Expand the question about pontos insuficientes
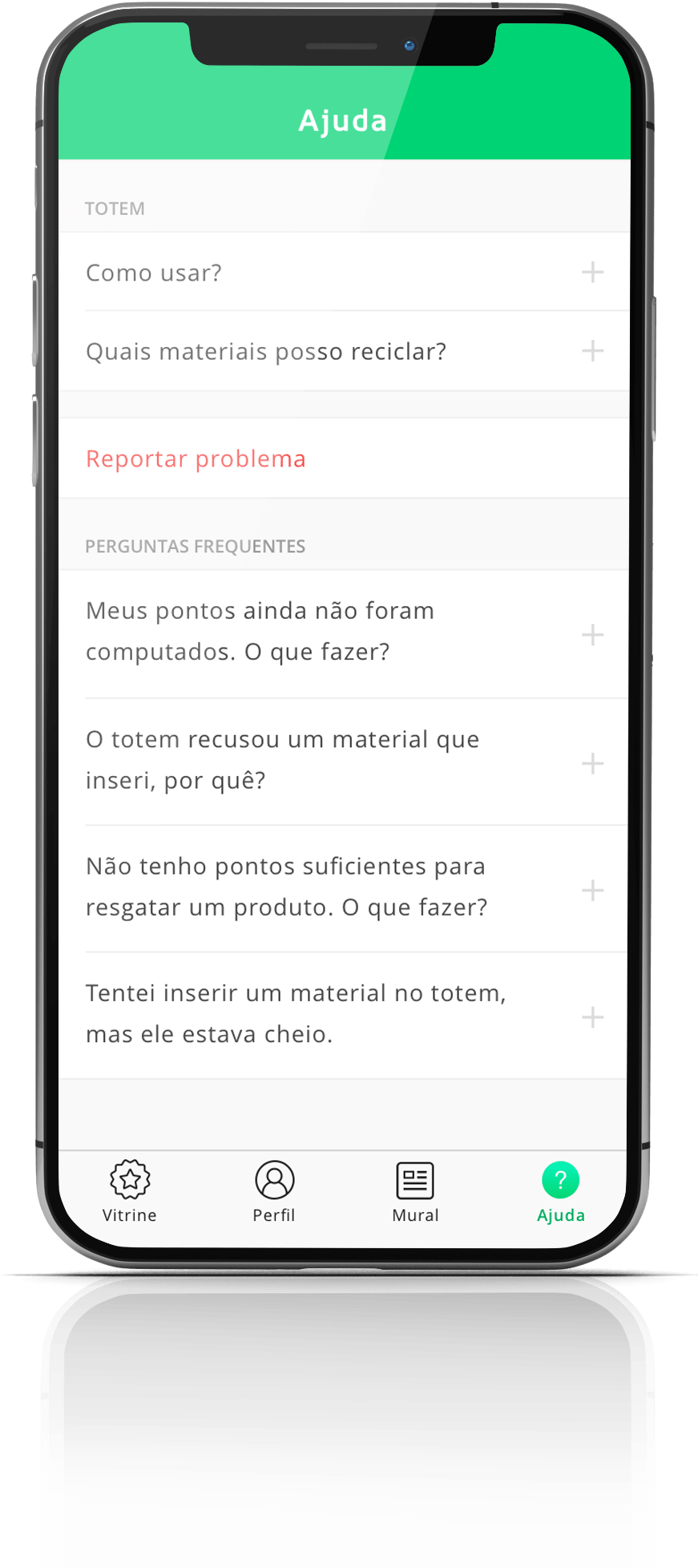This screenshot has width=698, height=1568. 593,890
